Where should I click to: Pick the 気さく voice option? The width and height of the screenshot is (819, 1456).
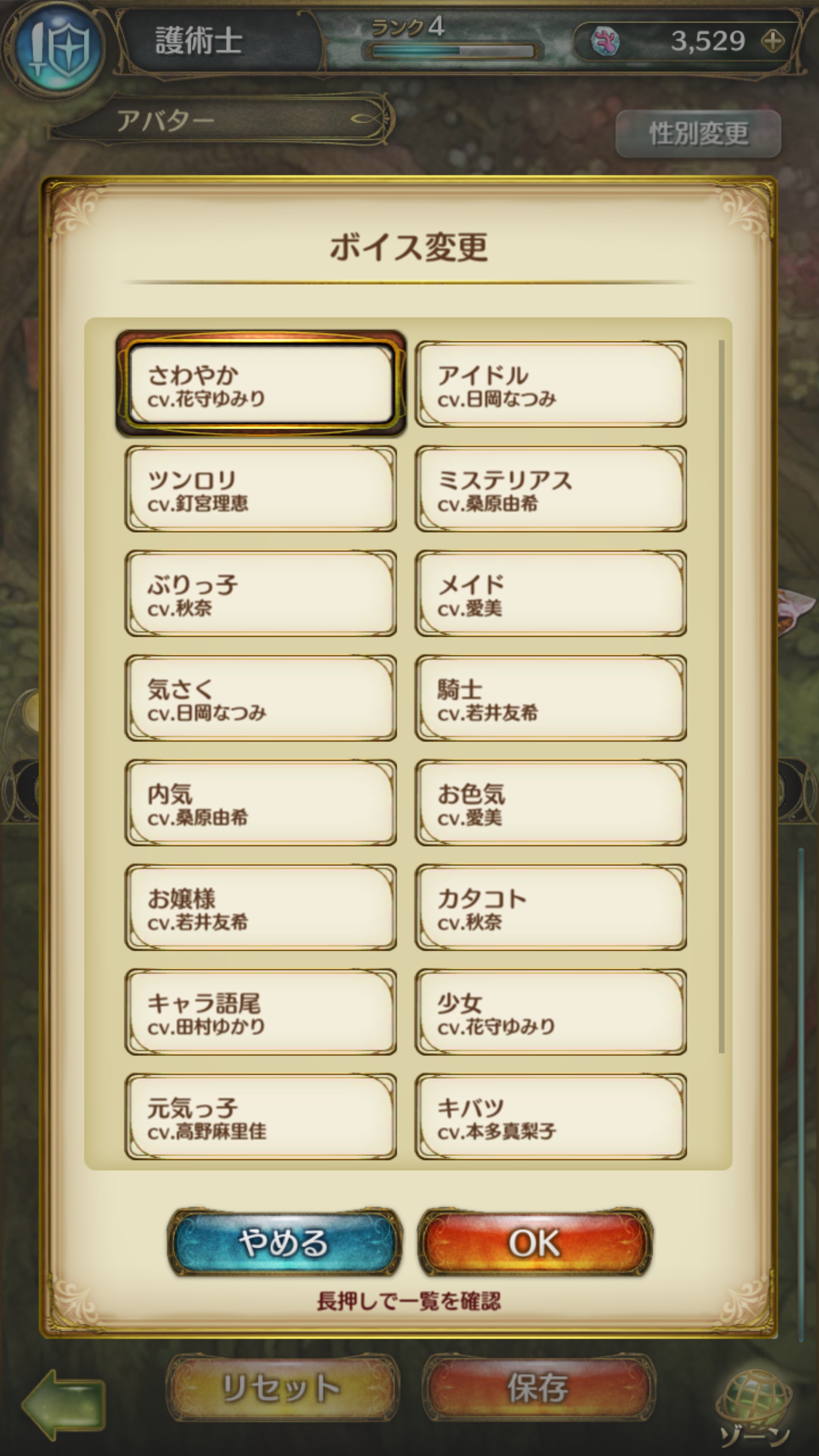pyautogui.click(x=260, y=698)
